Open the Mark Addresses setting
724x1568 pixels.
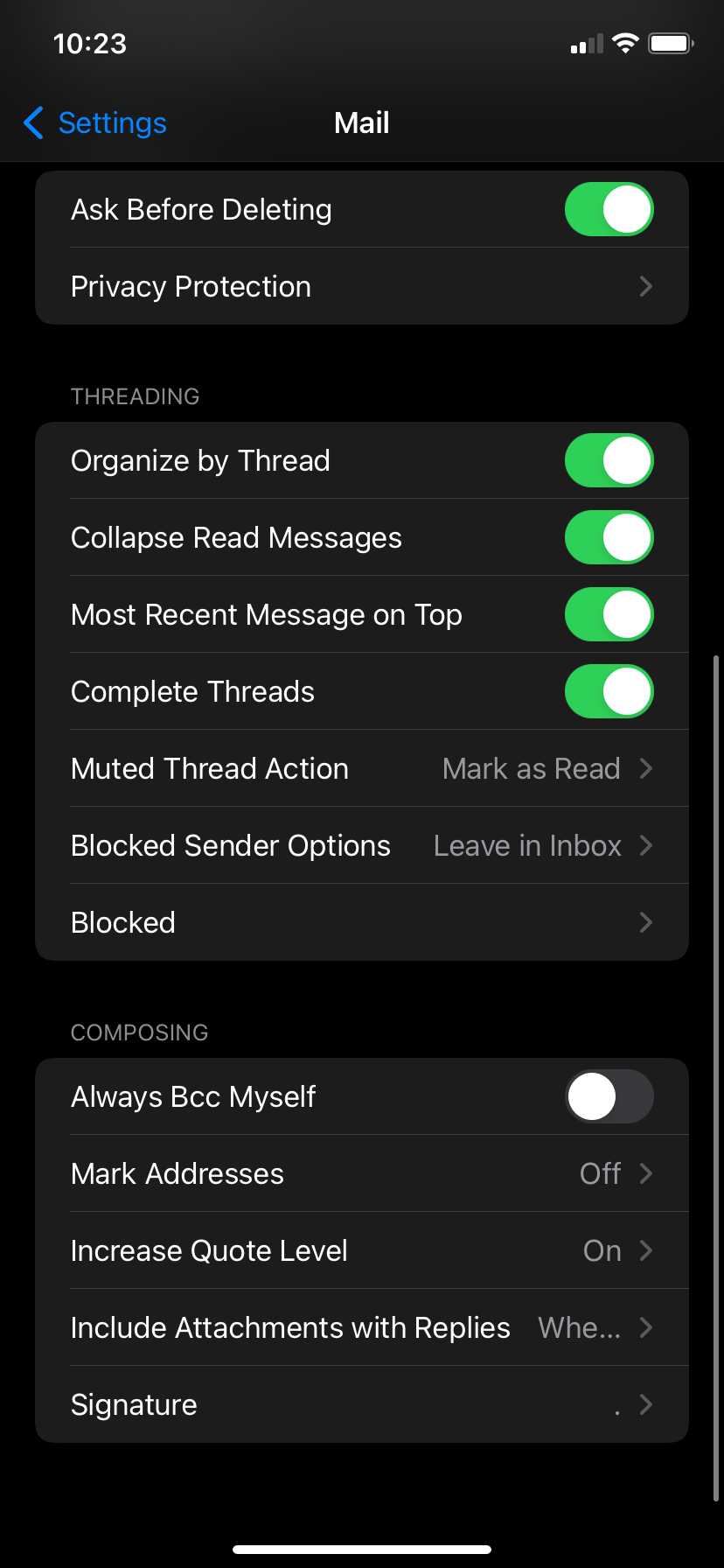pyautogui.click(x=362, y=1173)
